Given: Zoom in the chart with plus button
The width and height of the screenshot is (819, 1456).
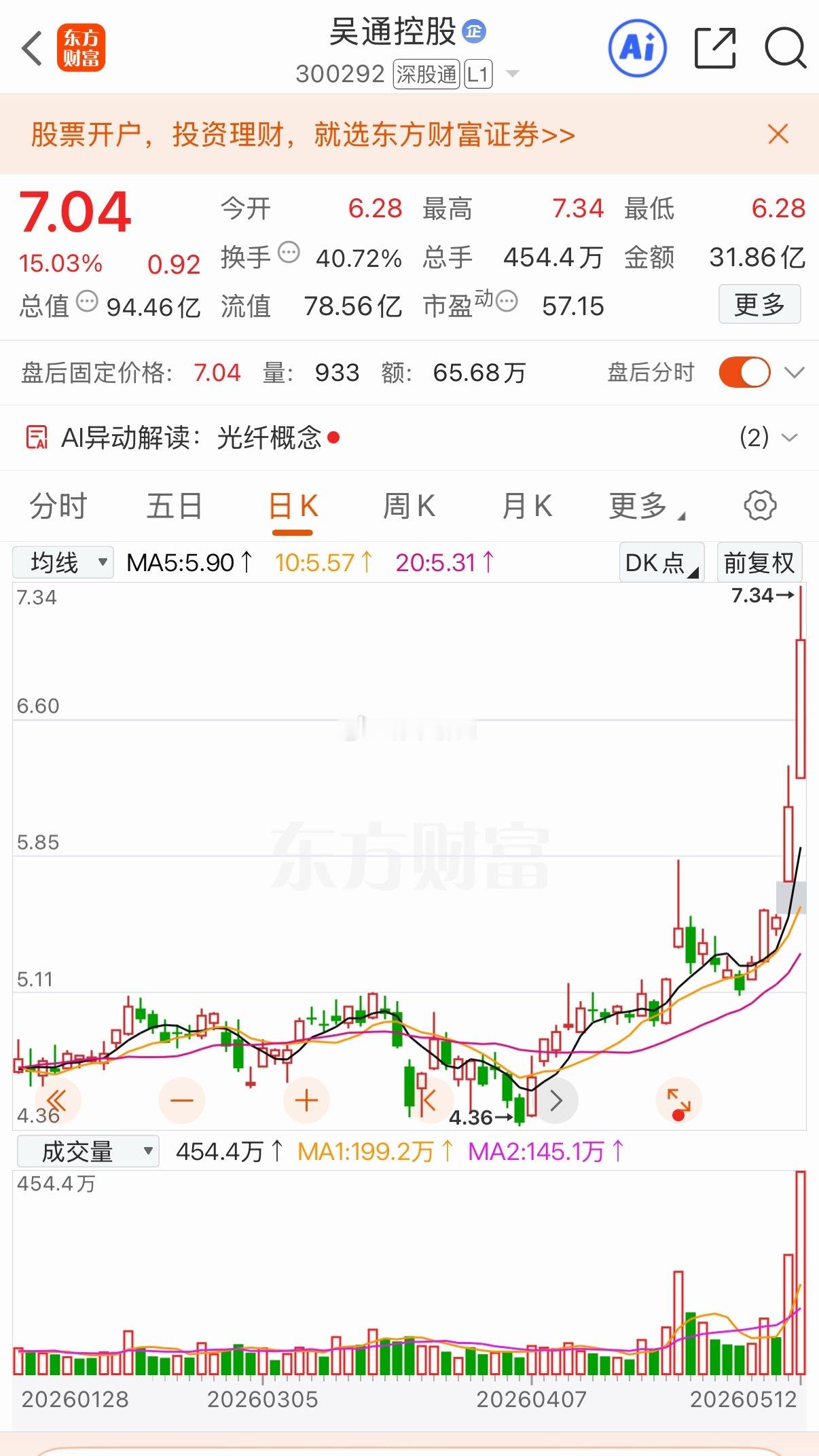Looking at the screenshot, I should [306, 1100].
